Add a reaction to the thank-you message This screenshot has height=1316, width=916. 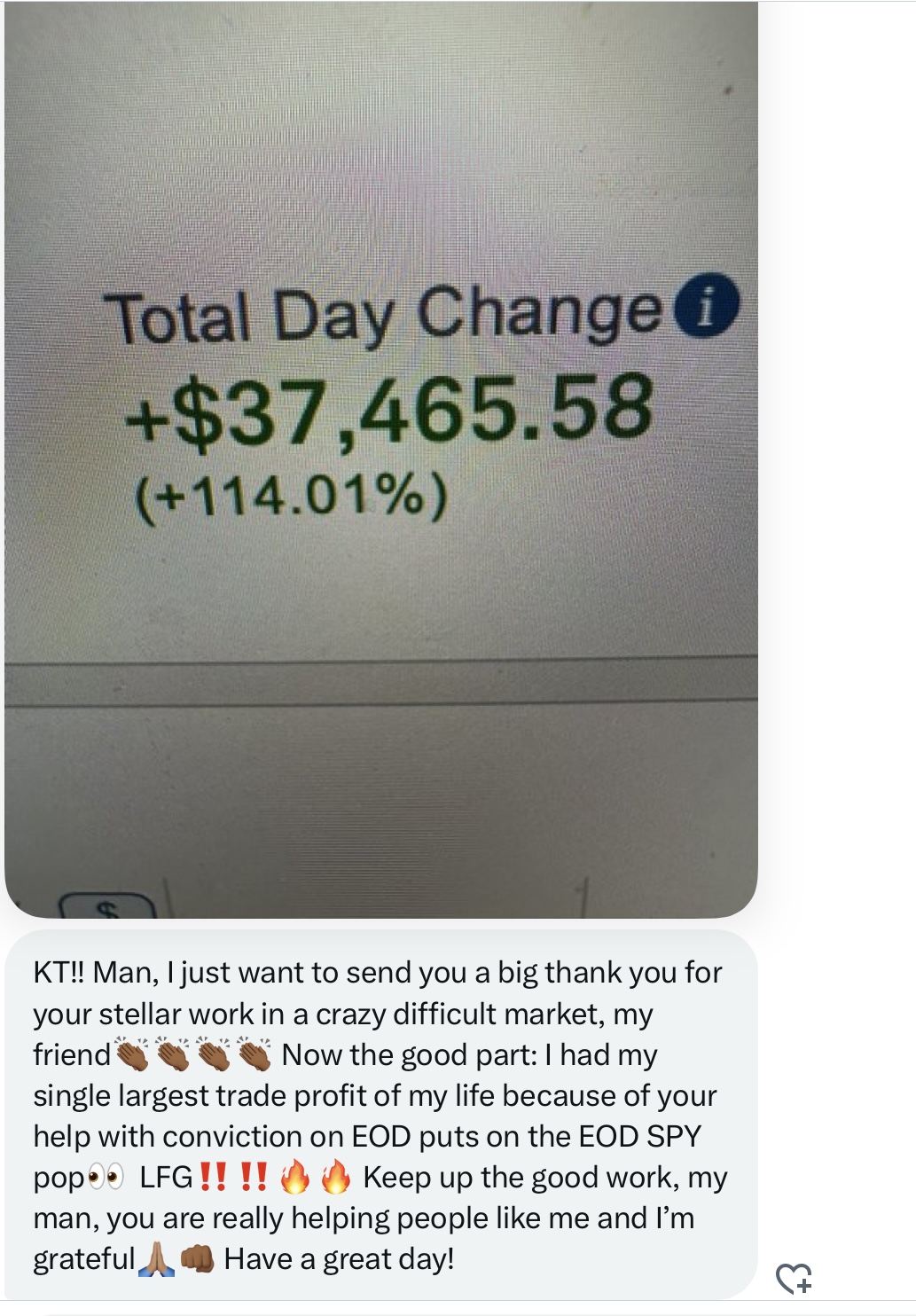[x=794, y=1278]
